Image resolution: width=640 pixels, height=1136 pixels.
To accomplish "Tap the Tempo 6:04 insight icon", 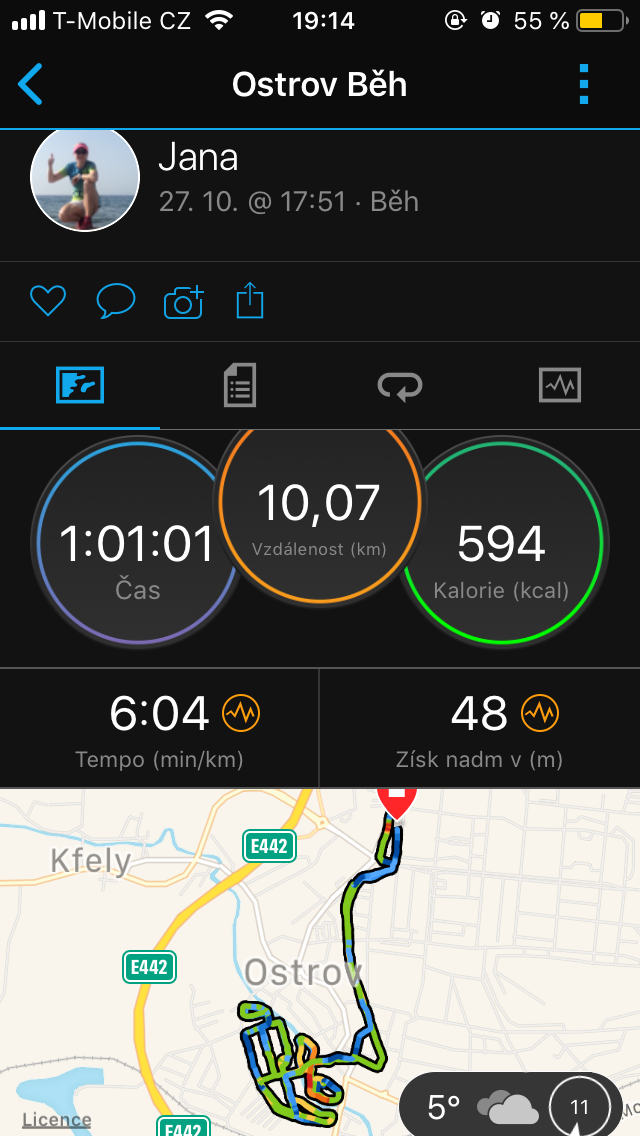I will [241, 714].
